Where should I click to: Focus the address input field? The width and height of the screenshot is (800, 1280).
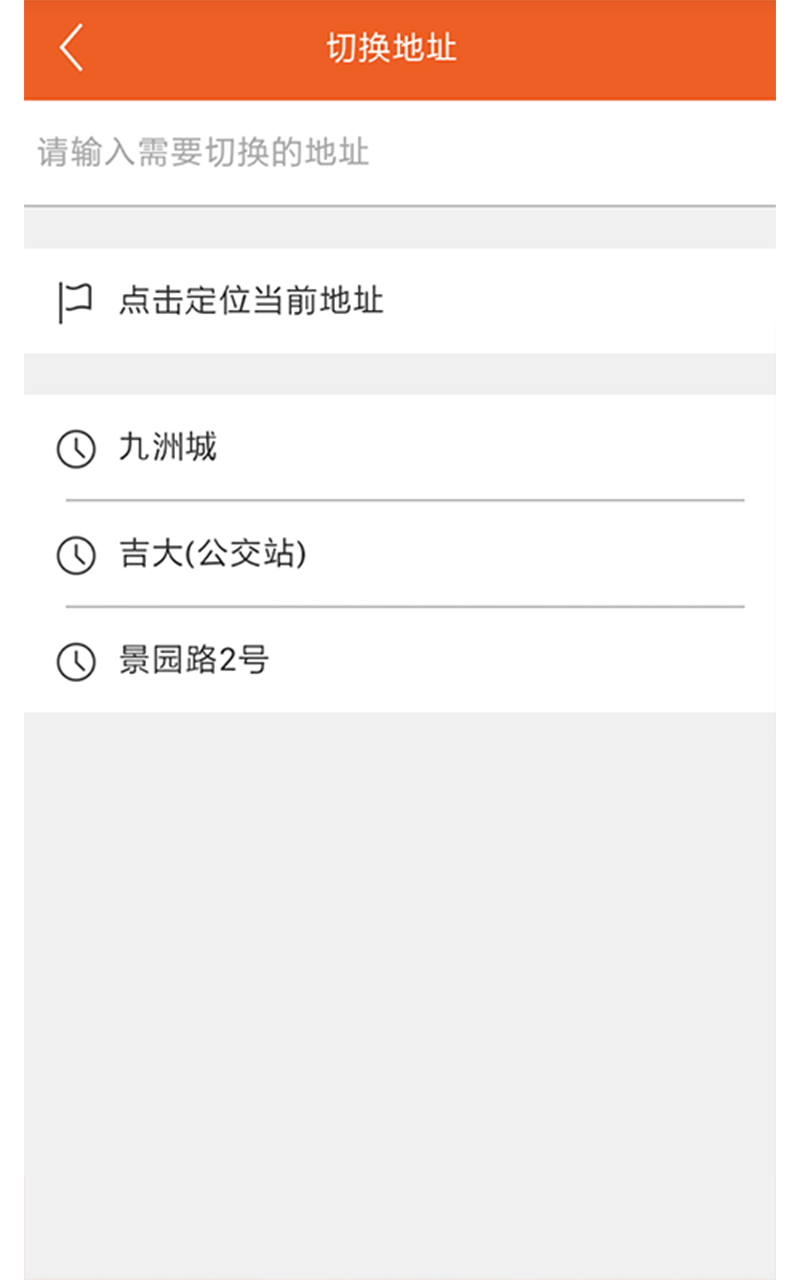click(x=400, y=153)
